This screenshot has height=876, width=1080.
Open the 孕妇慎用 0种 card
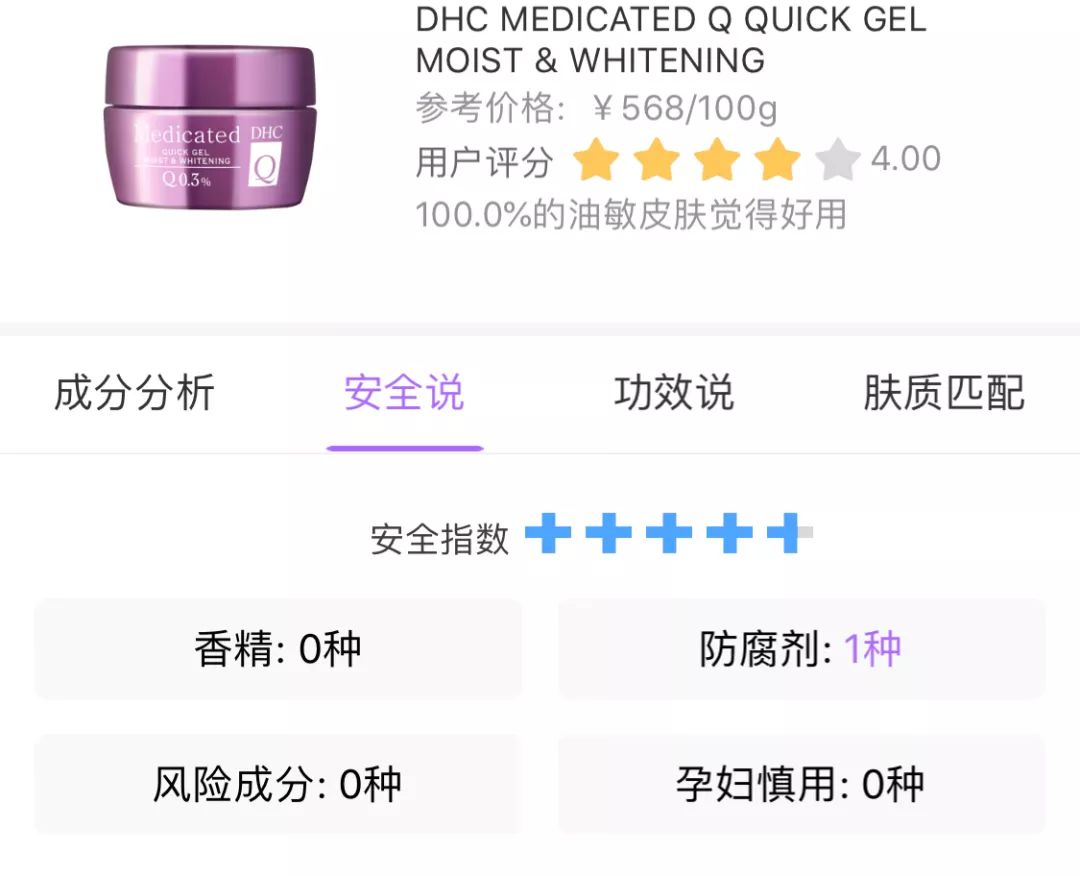coord(801,785)
